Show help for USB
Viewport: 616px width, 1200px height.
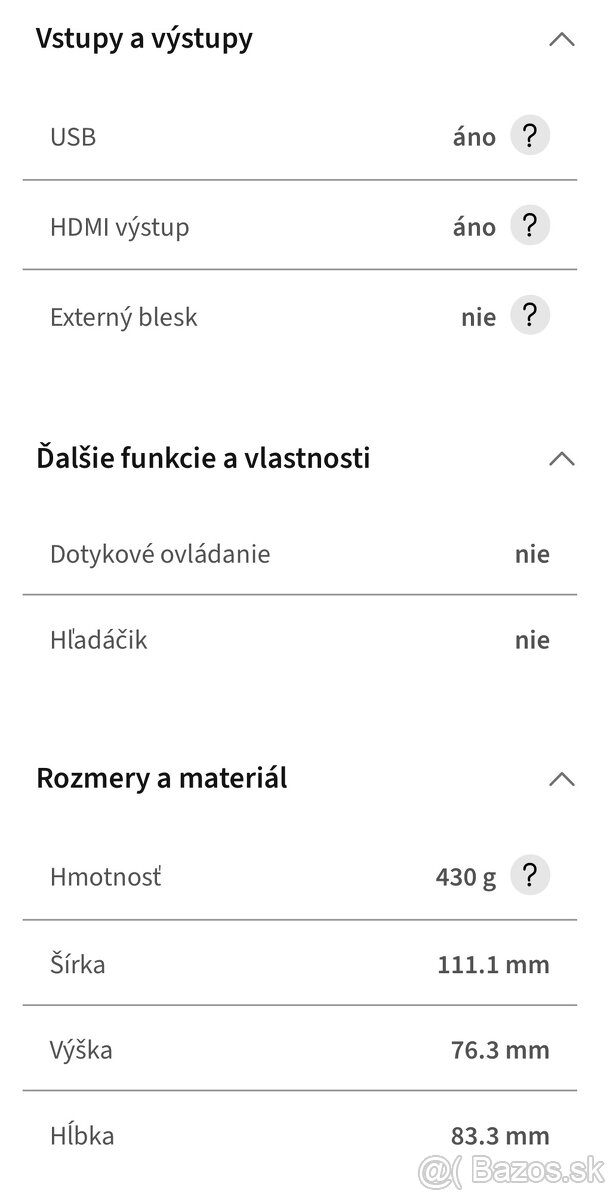530,136
